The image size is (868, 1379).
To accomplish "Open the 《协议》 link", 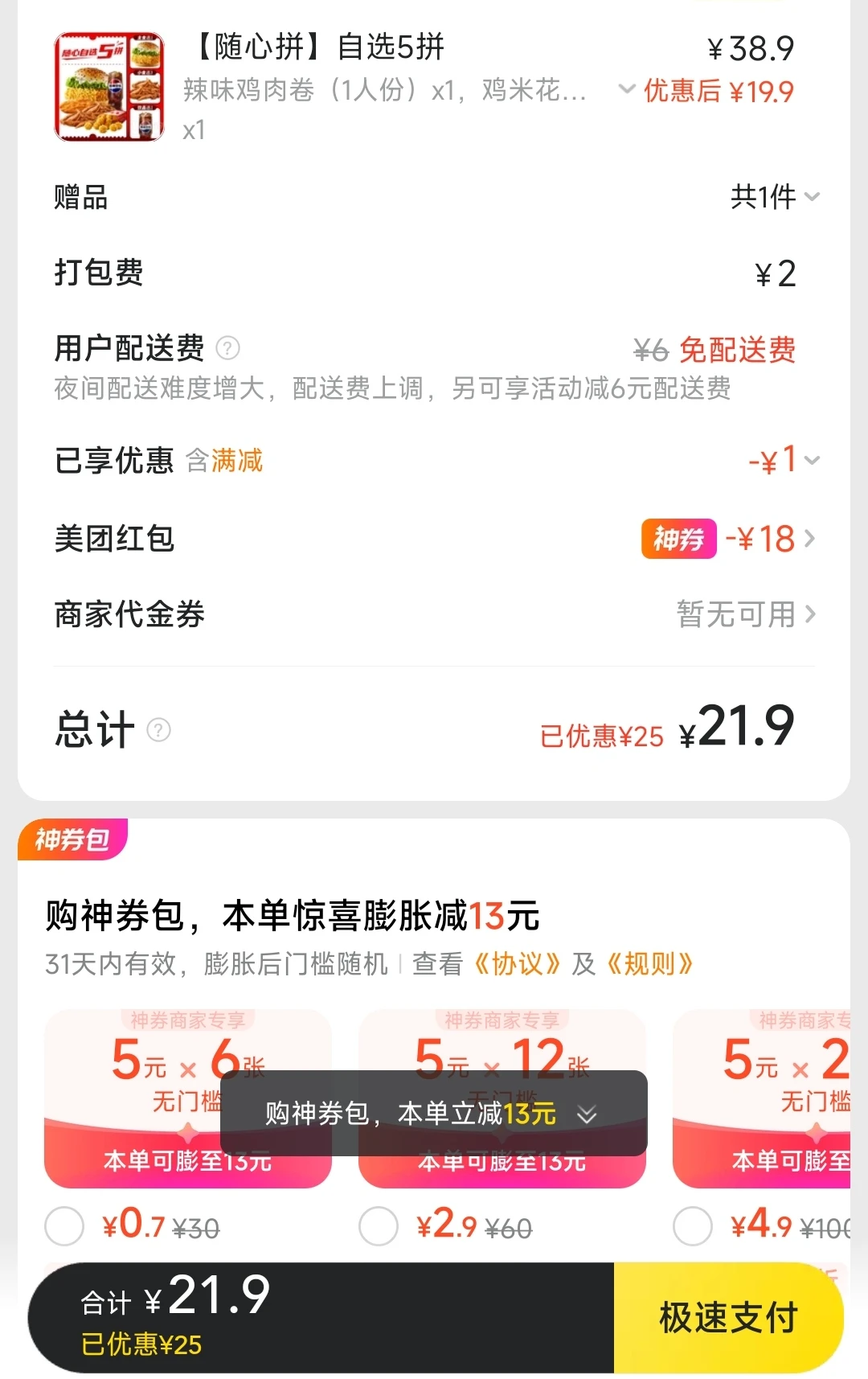I will 517,963.
